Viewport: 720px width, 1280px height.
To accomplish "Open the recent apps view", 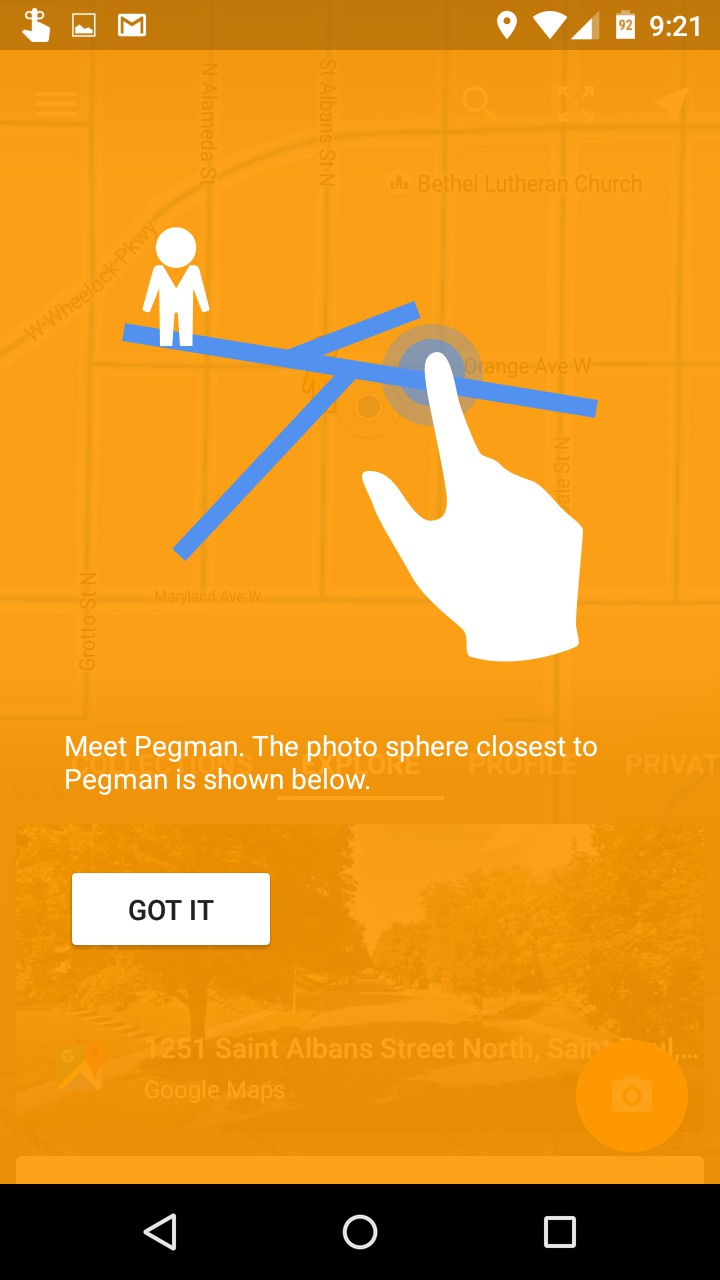I will coord(559,1232).
